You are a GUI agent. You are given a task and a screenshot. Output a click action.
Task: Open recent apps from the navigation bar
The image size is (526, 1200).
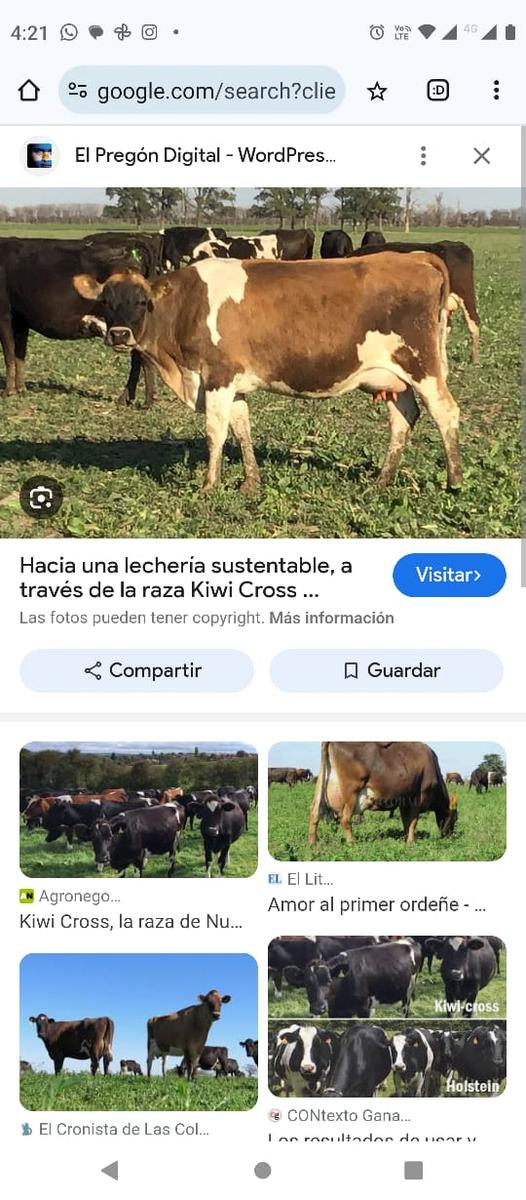pos(413,1170)
